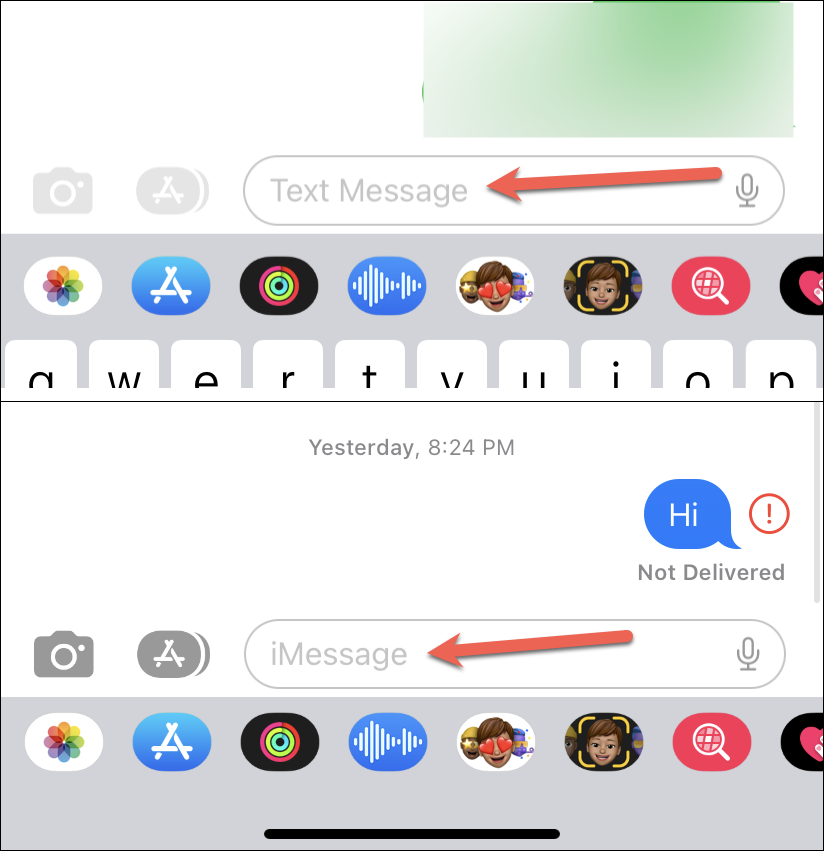Open the camera beside the iMessage field
The width and height of the screenshot is (824, 851).
64,655
